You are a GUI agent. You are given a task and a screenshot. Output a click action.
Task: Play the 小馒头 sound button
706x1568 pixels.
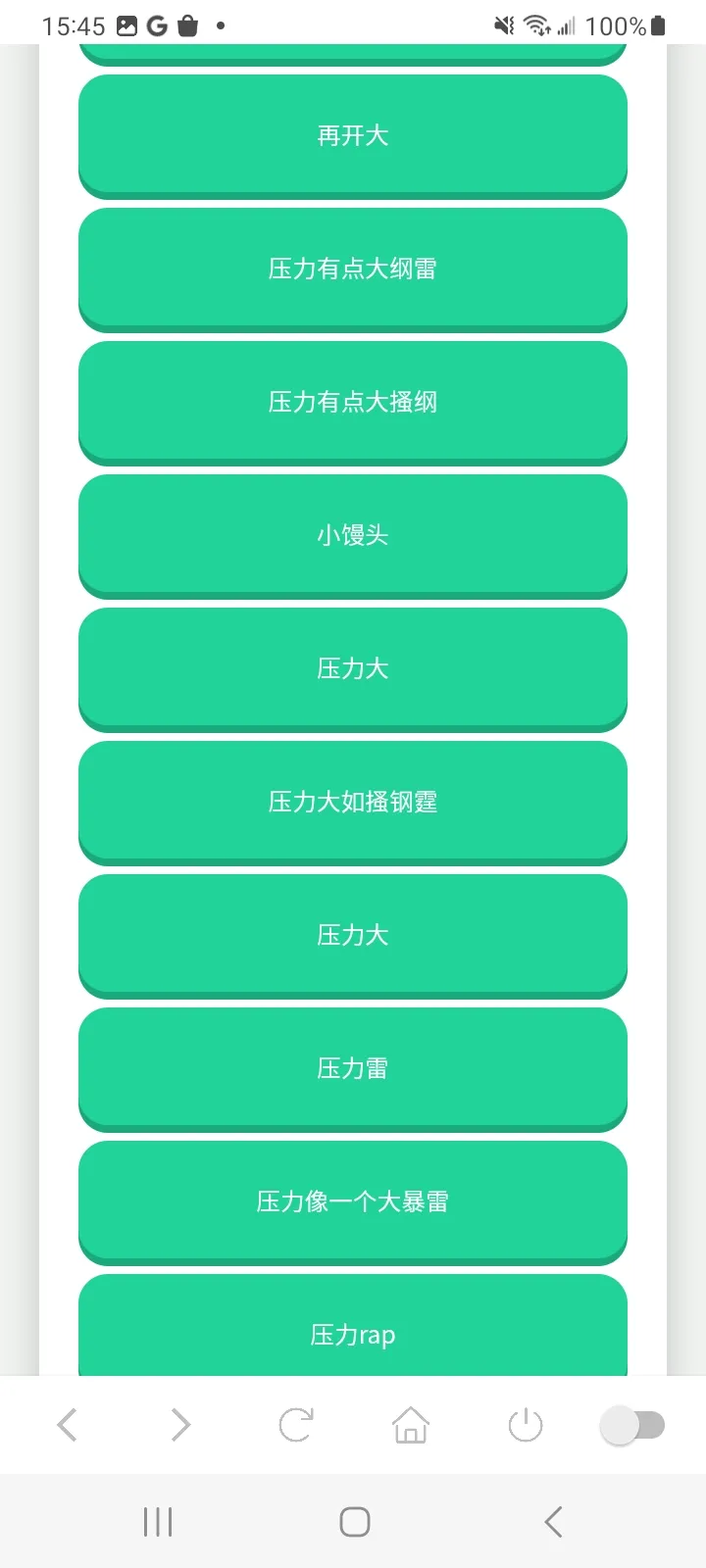(353, 536)
